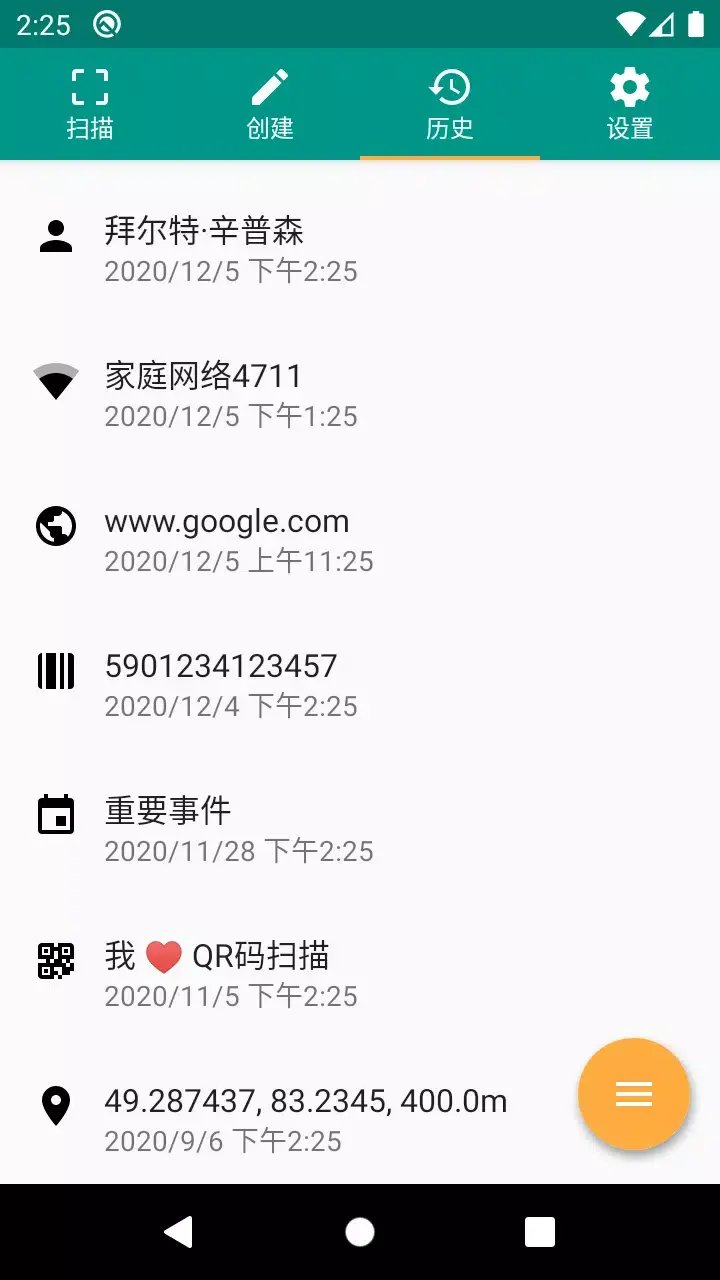Click the calendar icon beside 重要事件

[55, 815]
